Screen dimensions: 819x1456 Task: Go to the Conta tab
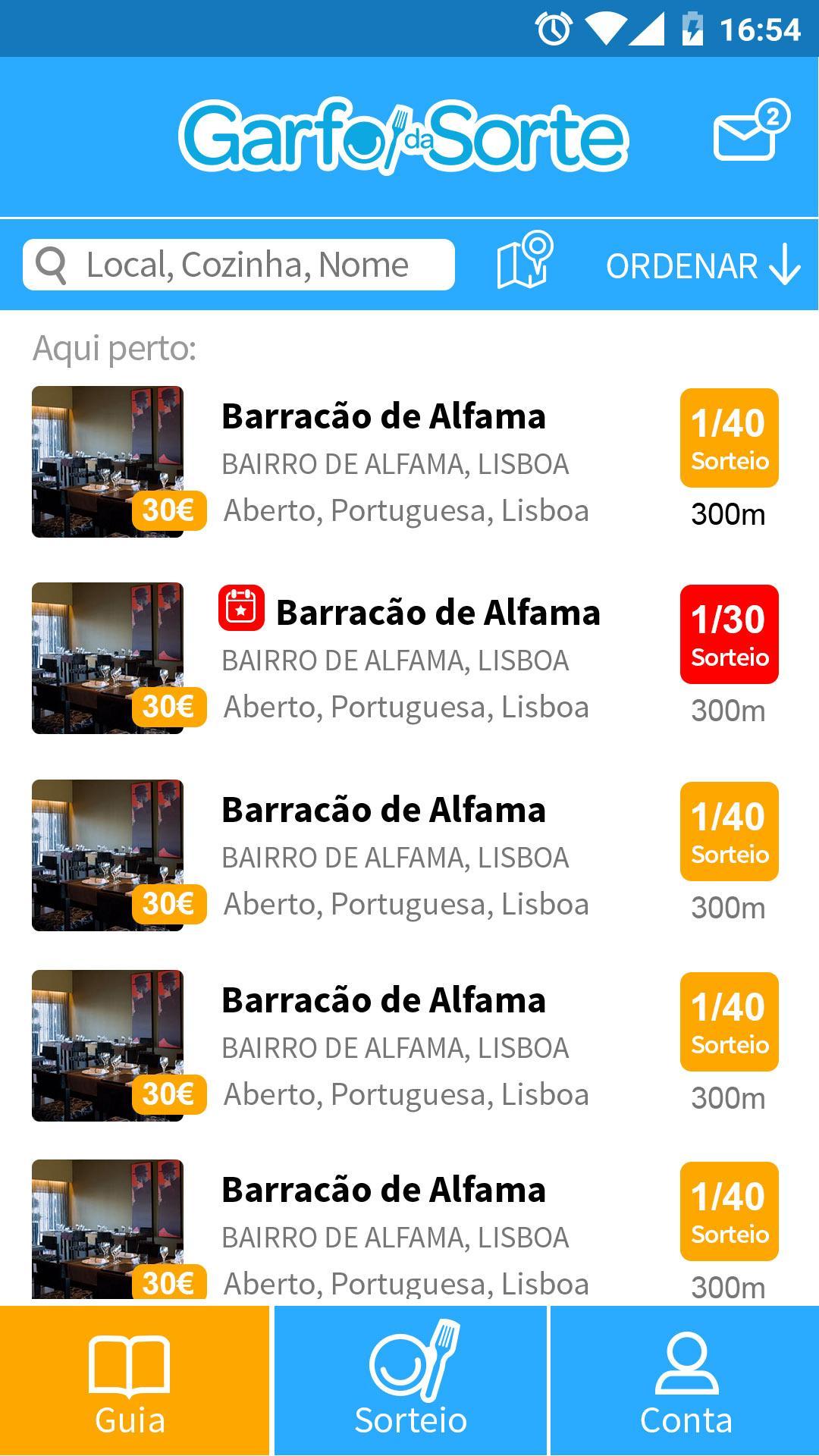tap(686, 1380)
